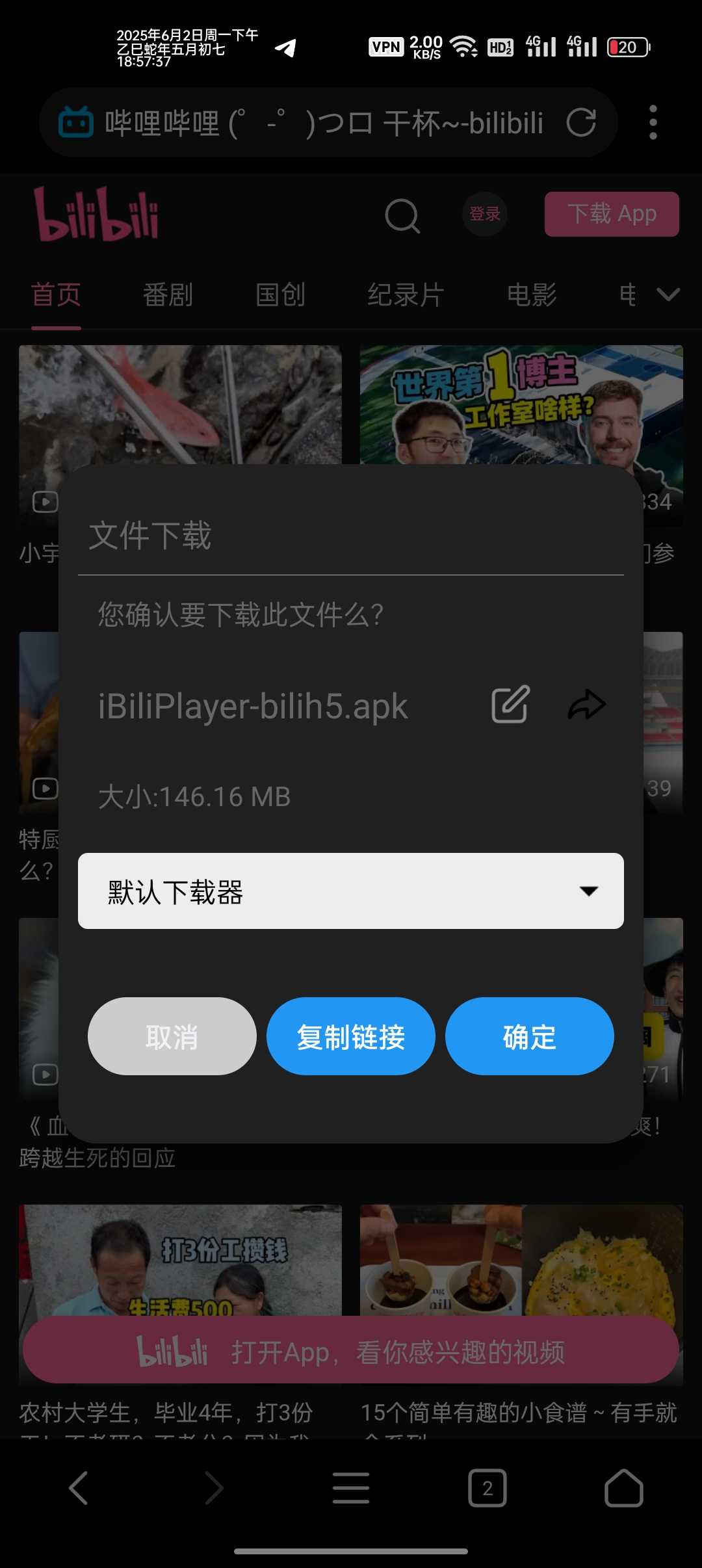Share the iBiliPlayer-bilih5.apk file
This screenshot has width=702, height=1568.
[x=587, y=705]
